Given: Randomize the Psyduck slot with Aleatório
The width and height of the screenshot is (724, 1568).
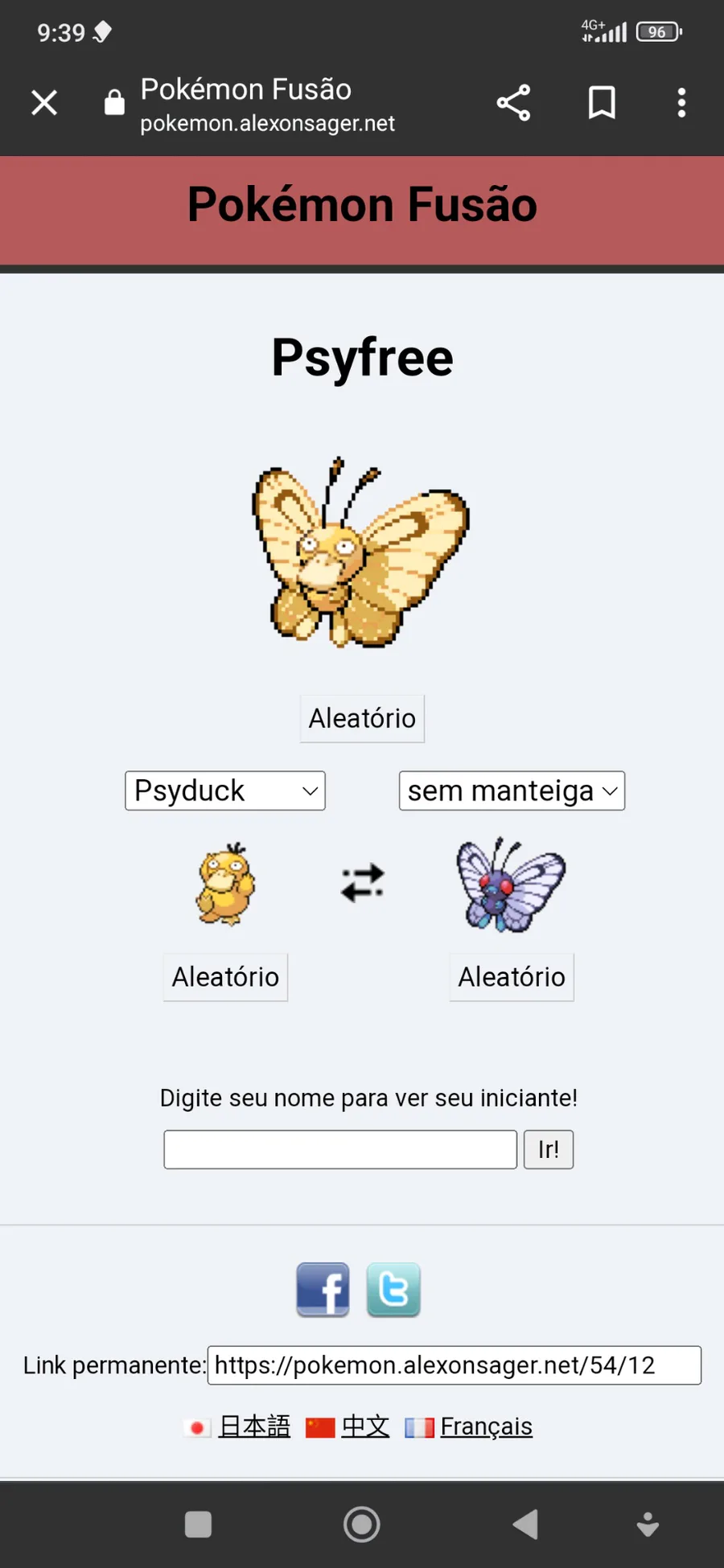Looking at the screenshot, I should 225,977.
